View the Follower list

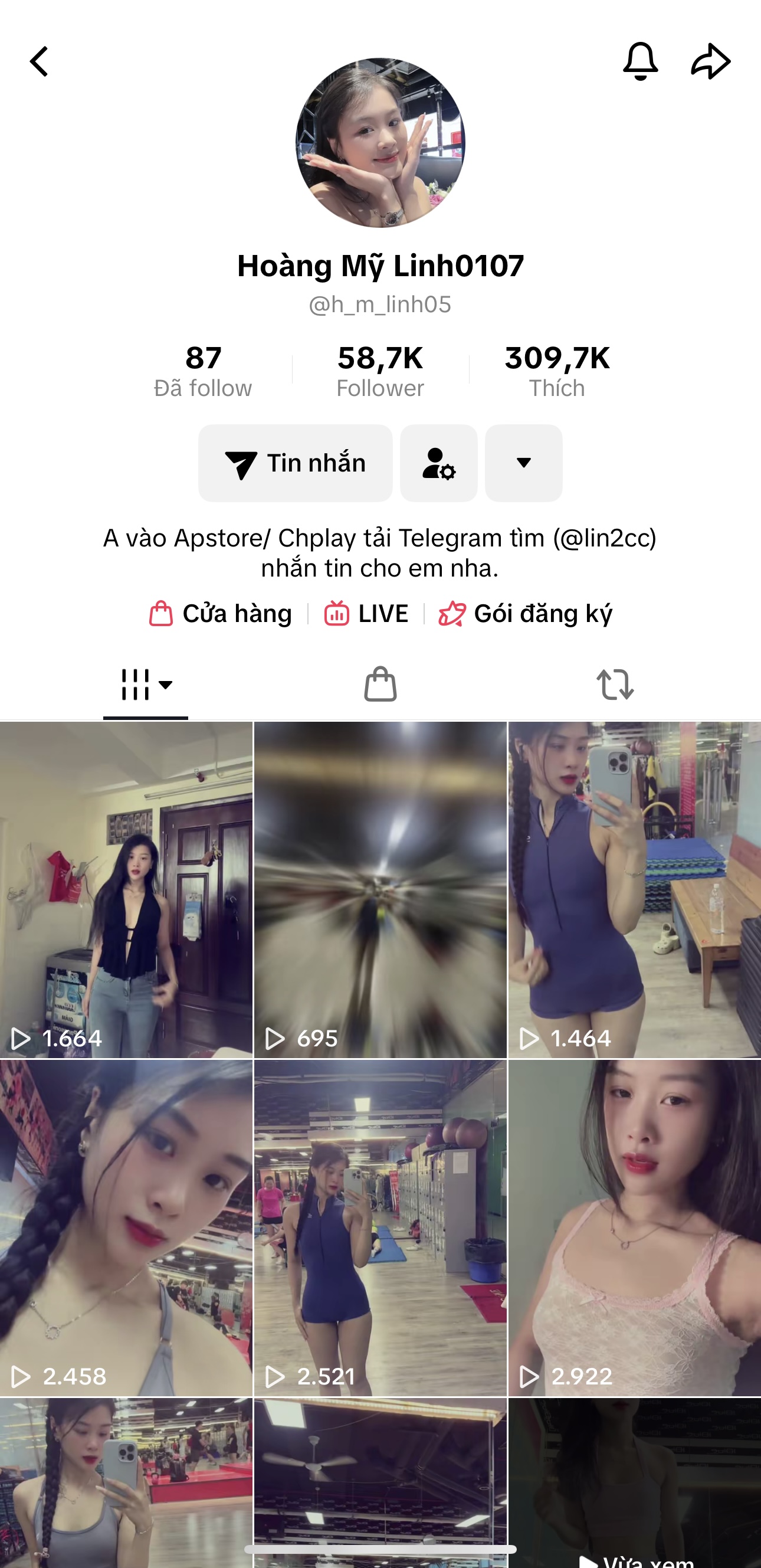pyautogui.click(x=380, y=371)
